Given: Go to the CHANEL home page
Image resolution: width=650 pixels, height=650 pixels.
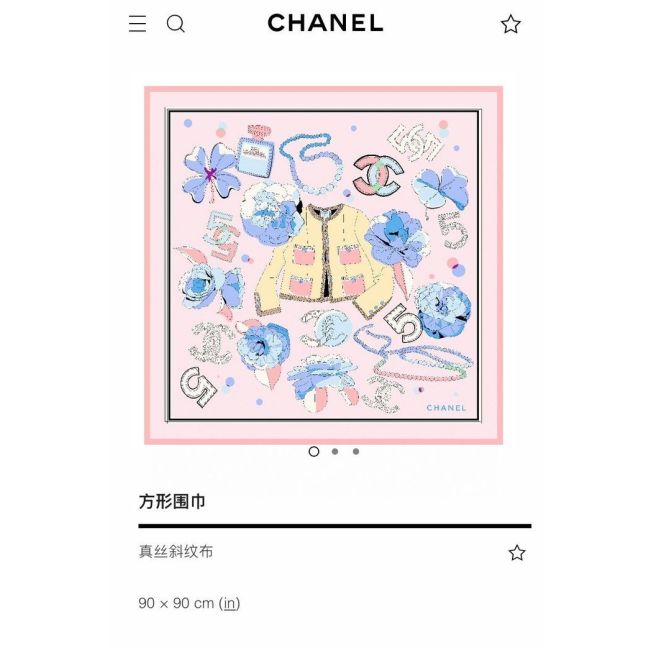Looking at the screenshot, I should click(325, 23).
